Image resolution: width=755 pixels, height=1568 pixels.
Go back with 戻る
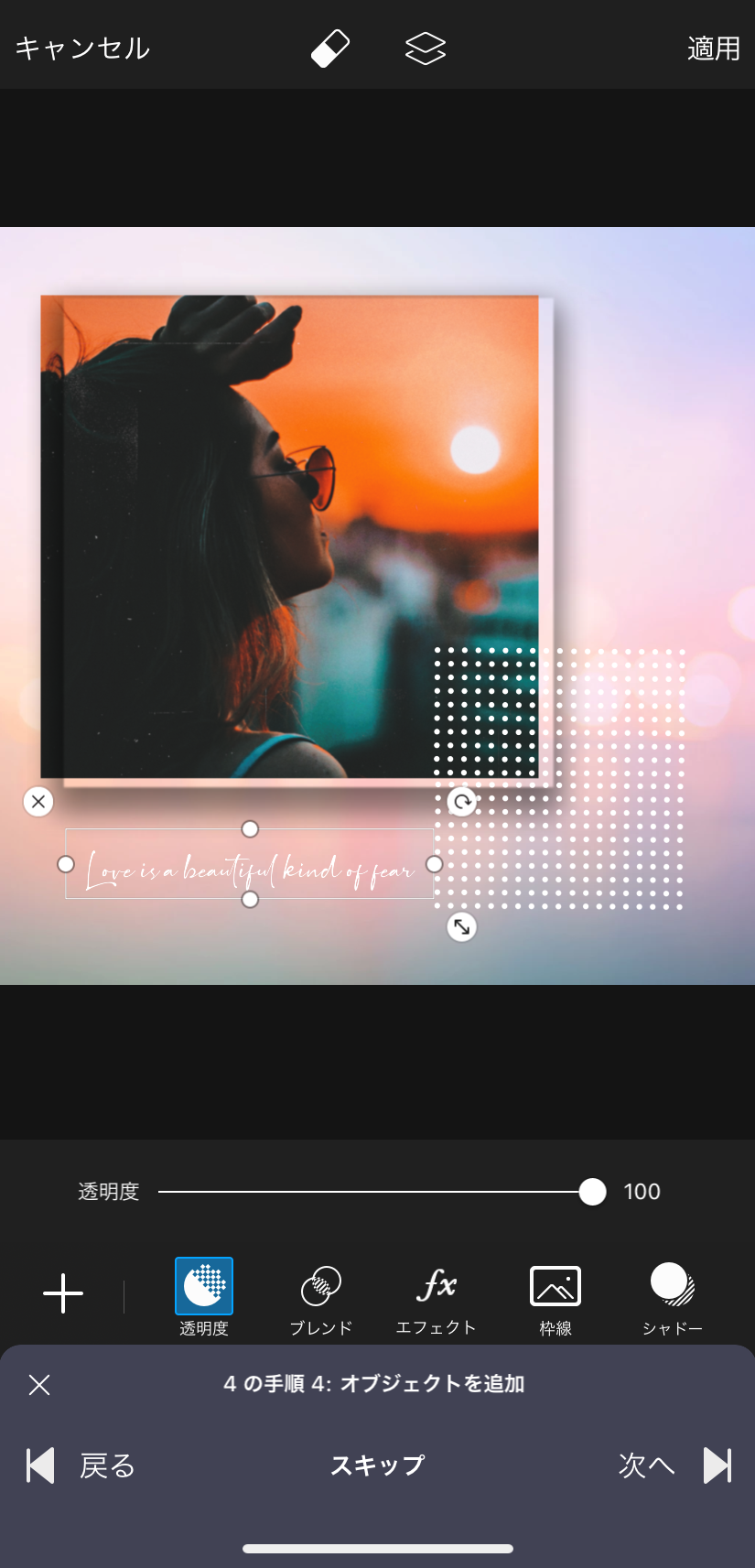pos(82,1465)
